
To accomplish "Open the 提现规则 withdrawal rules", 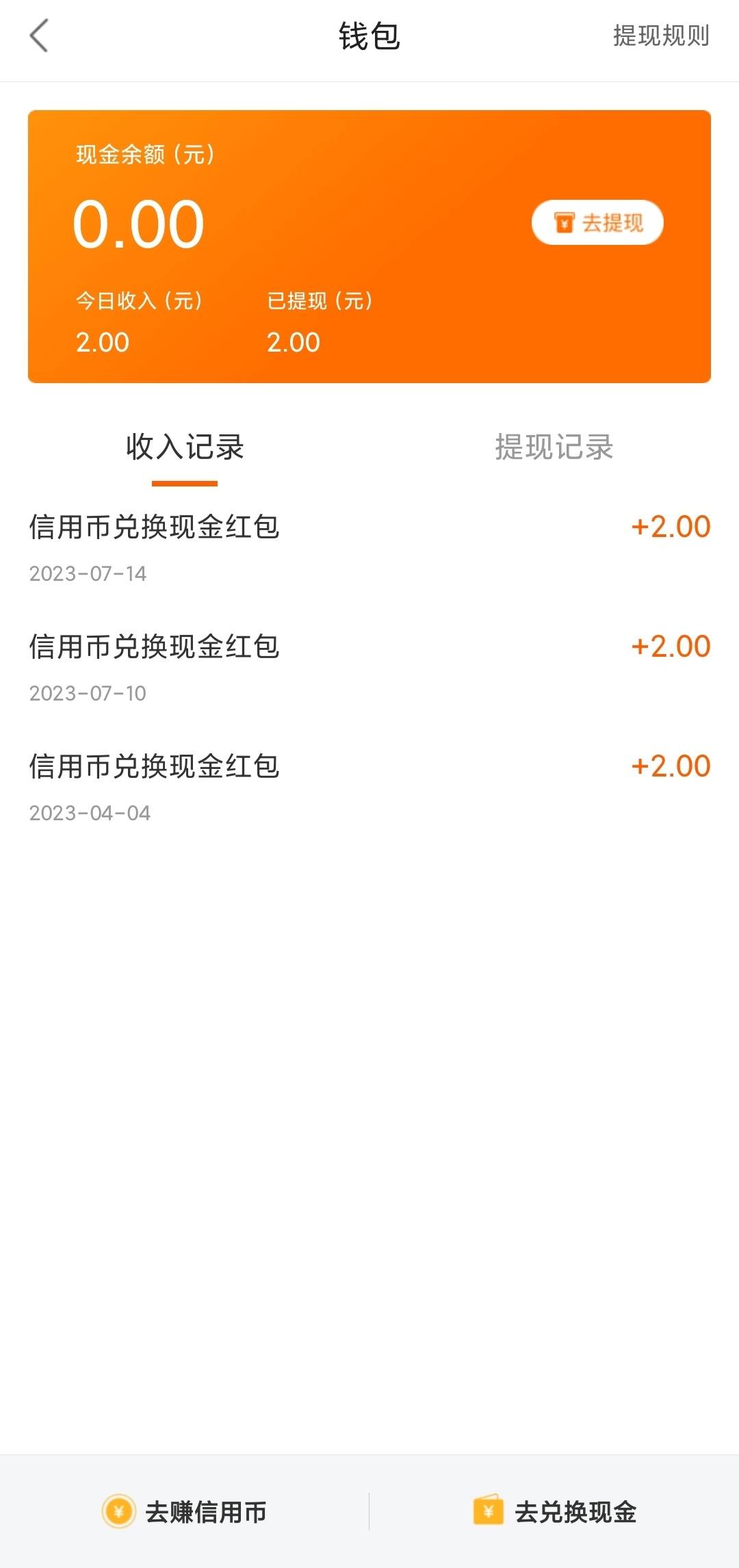I will [660, 36].
